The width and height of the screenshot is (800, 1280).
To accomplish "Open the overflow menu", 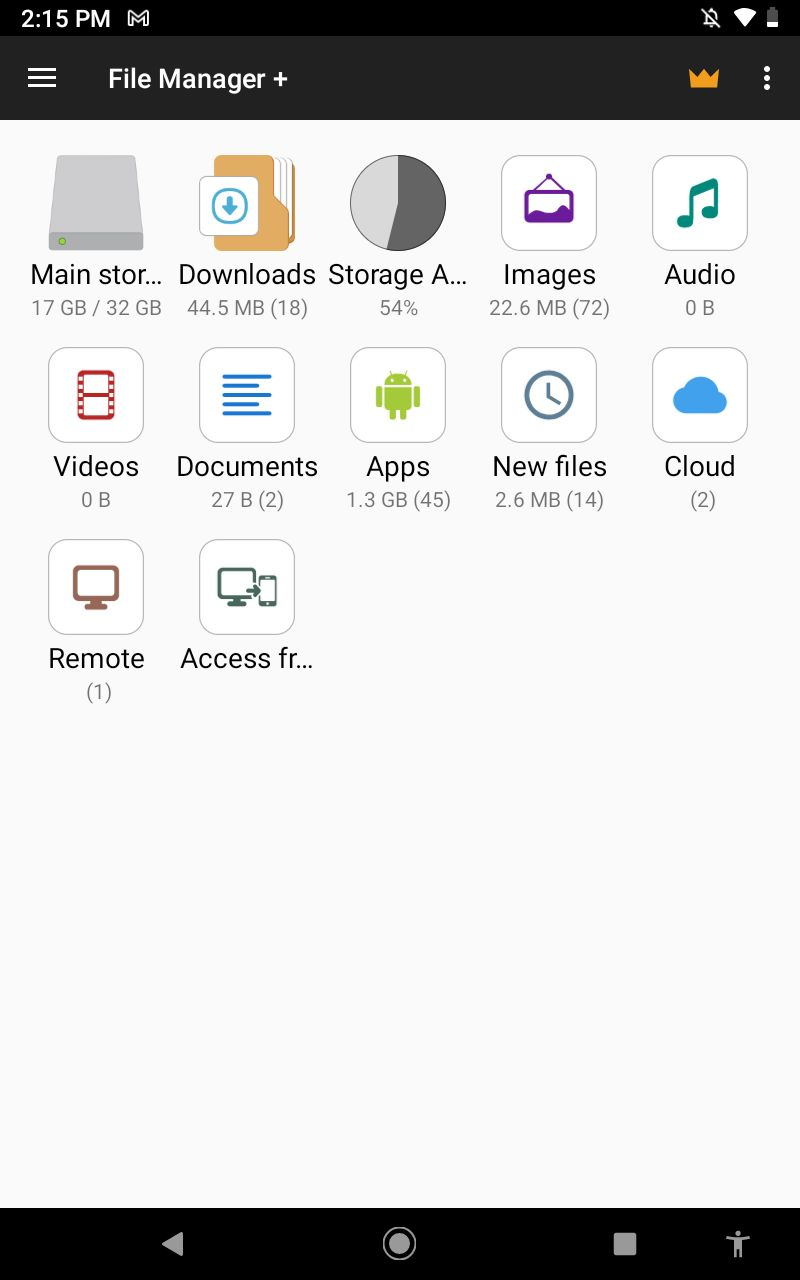I will 767,78.
